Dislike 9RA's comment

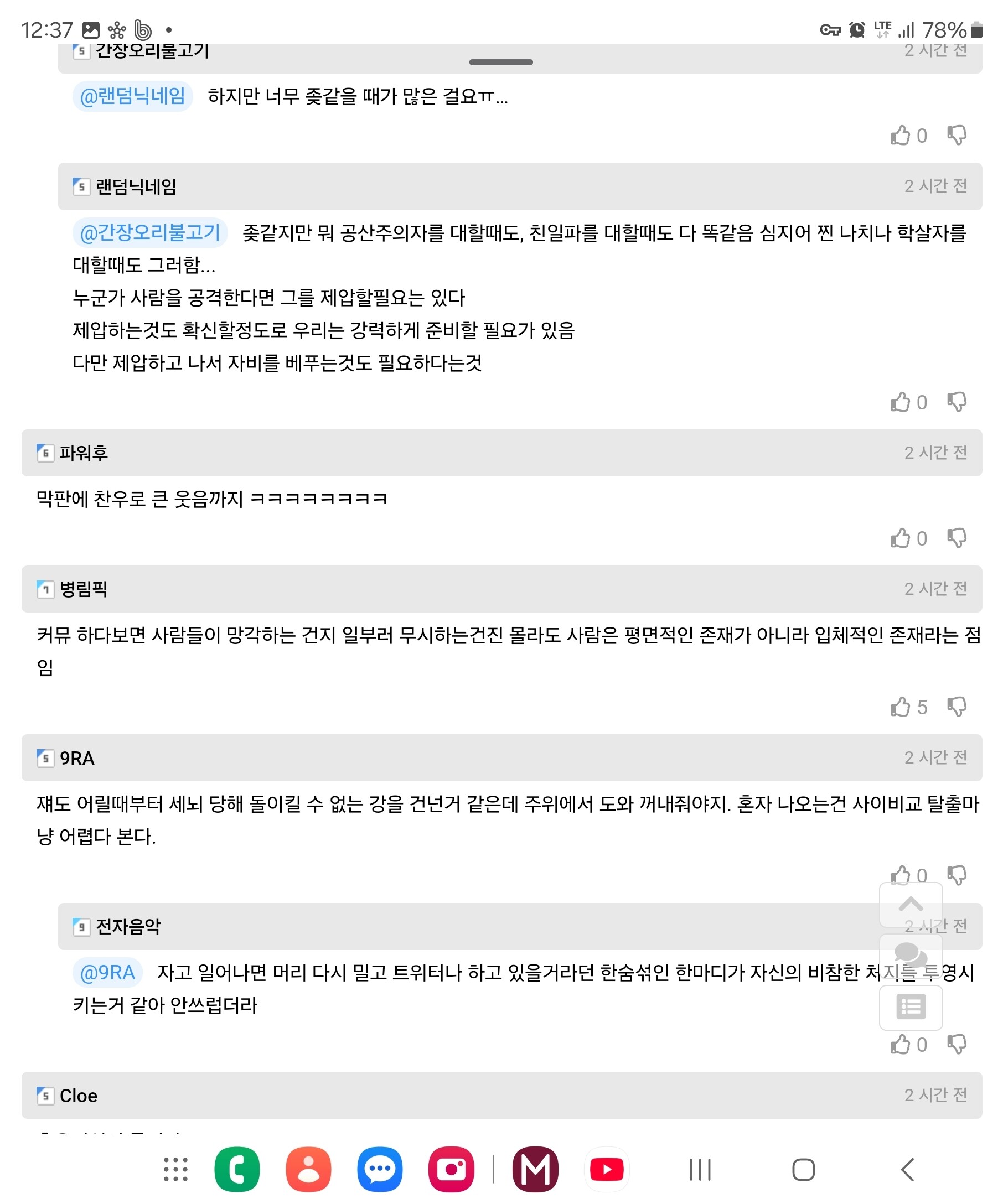(x=957, y=875)
